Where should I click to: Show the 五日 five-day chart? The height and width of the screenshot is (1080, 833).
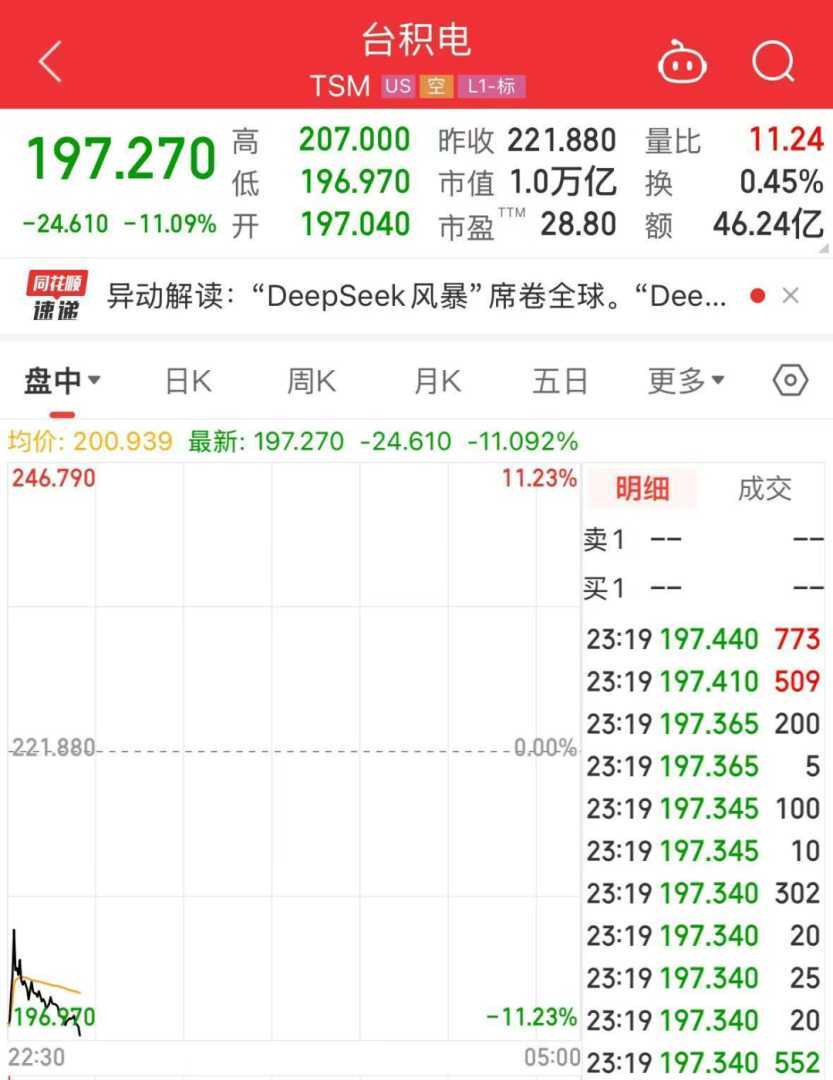560,381
